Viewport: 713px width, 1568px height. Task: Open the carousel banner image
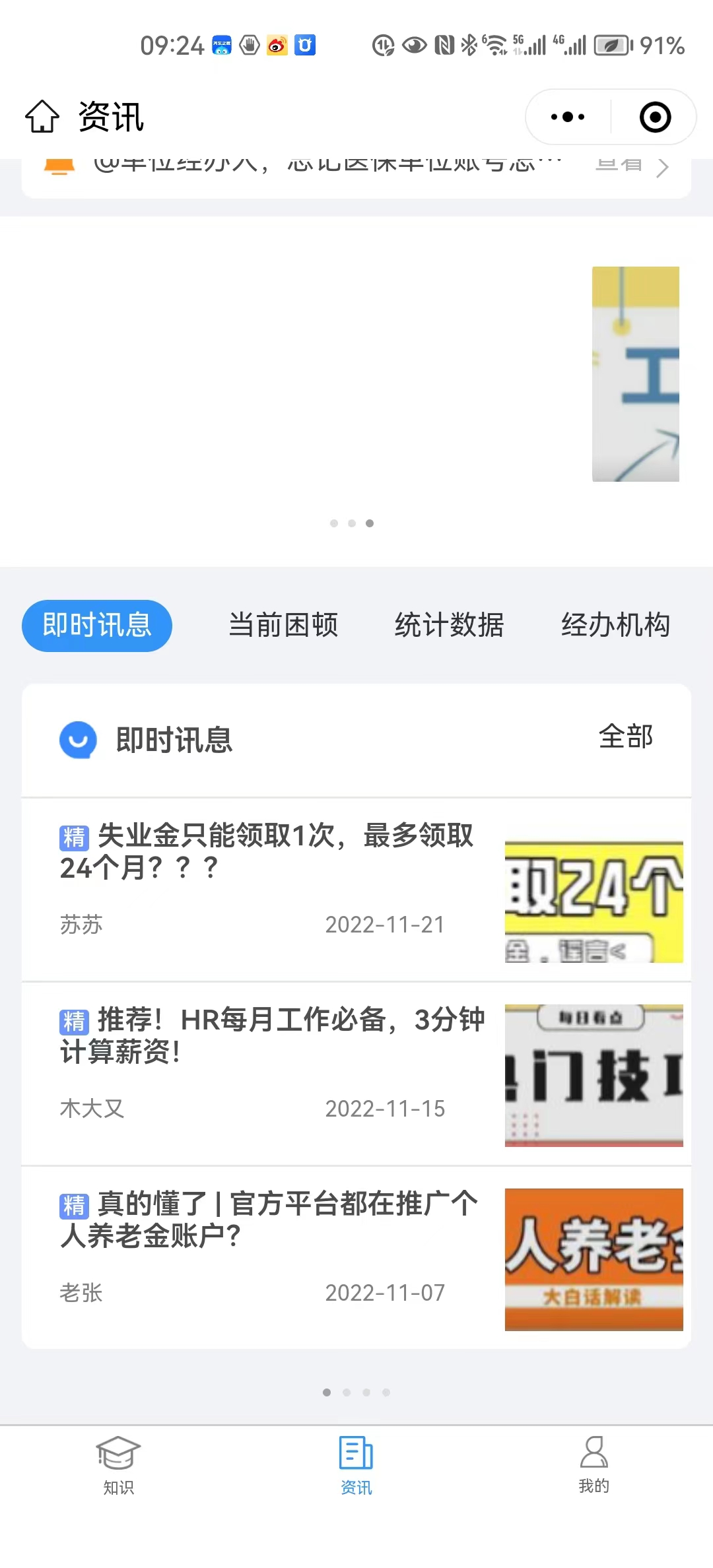tap(635, 374)
